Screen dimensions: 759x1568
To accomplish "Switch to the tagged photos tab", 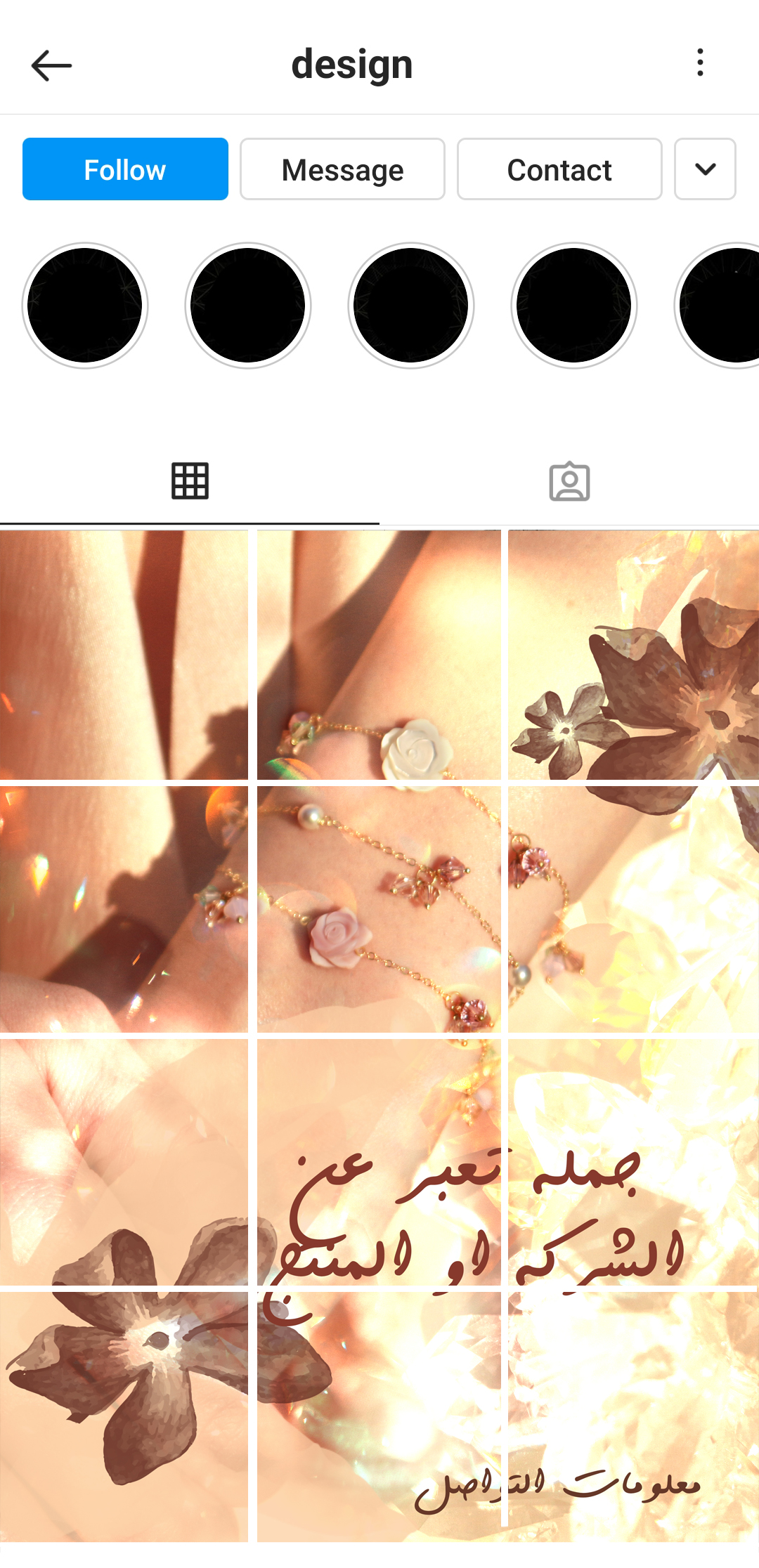I will tap(569, 482).
